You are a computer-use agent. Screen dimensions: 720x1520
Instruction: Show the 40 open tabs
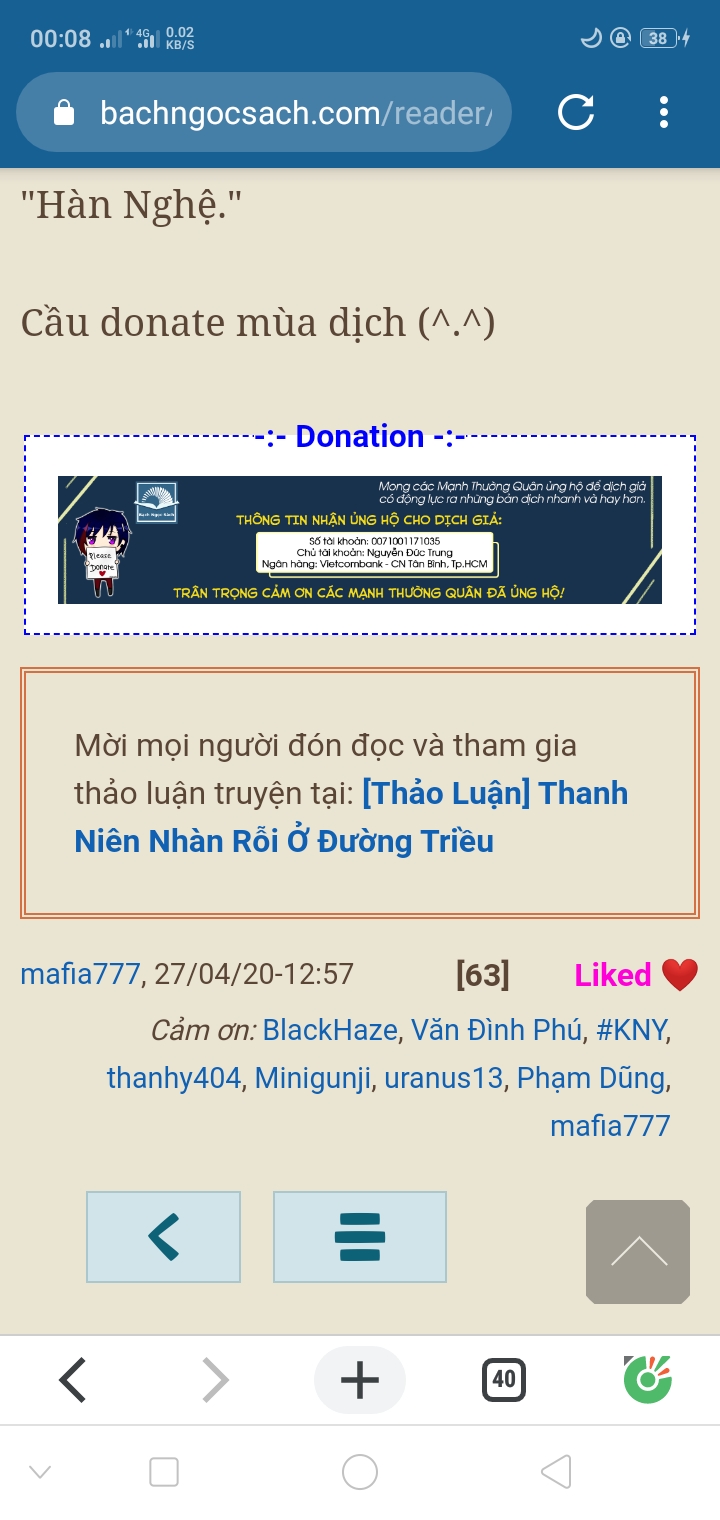(x=504, y=1380)
